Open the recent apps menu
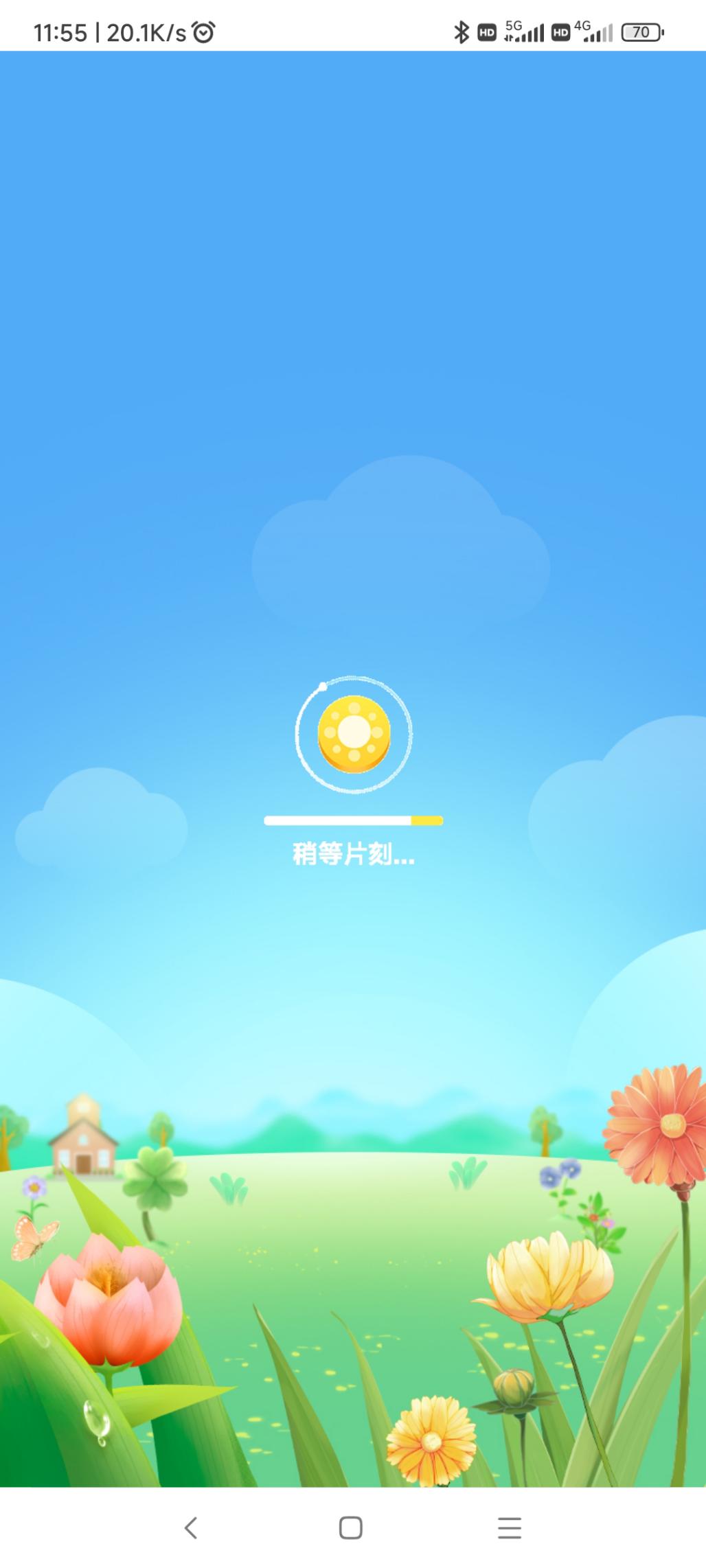Viewport: 706px width, 1568px height. [509, 1527]
